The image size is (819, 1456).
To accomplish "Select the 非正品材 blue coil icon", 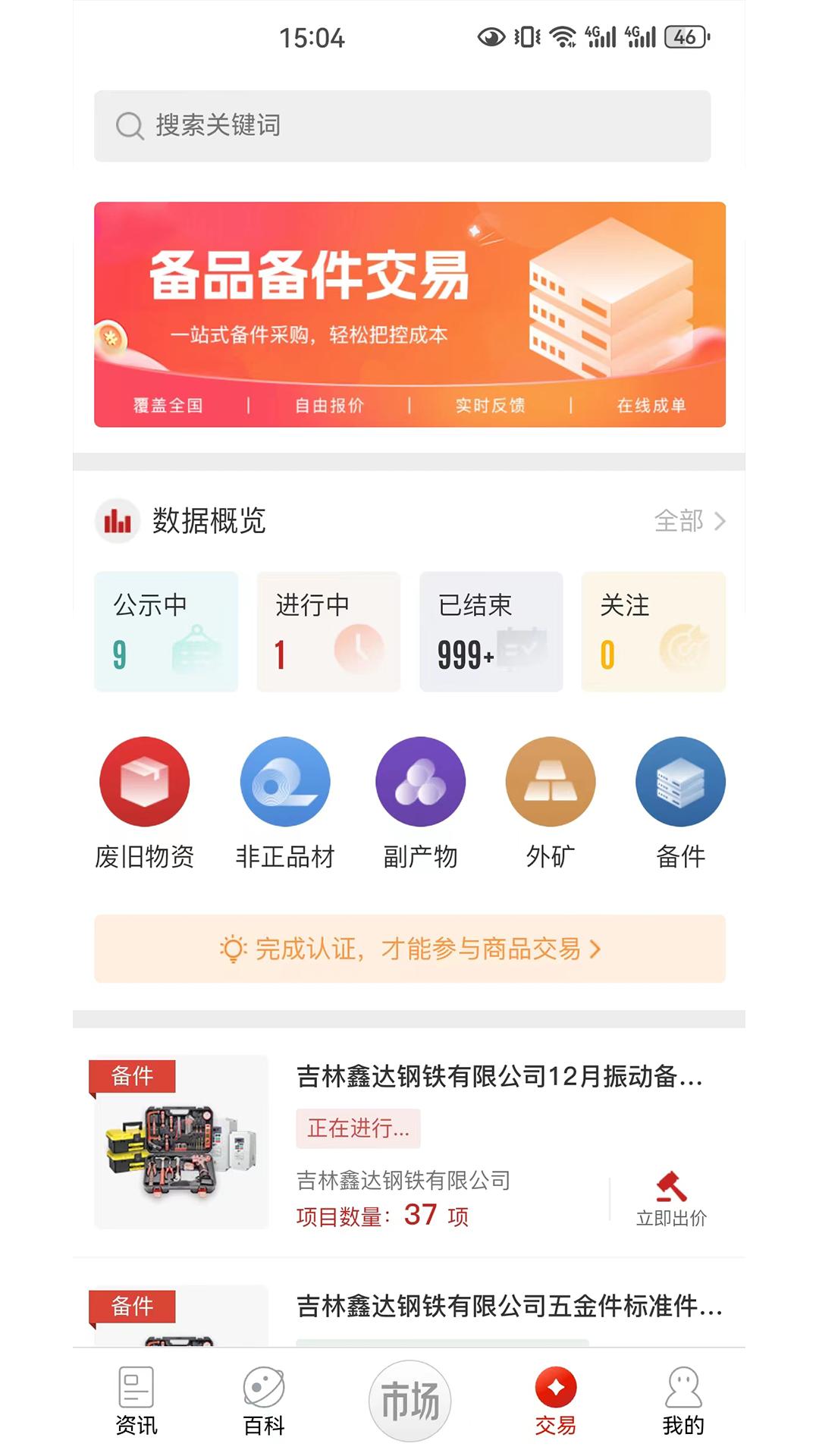I will (285, 781).
